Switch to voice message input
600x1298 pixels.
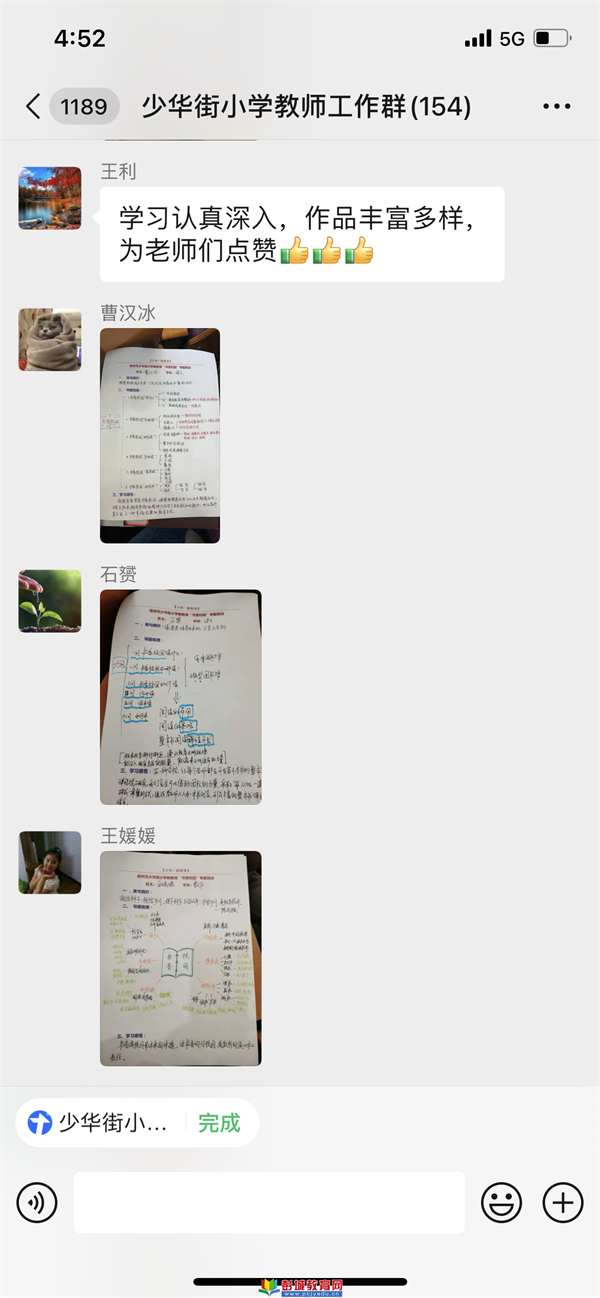pos(37,1202)
